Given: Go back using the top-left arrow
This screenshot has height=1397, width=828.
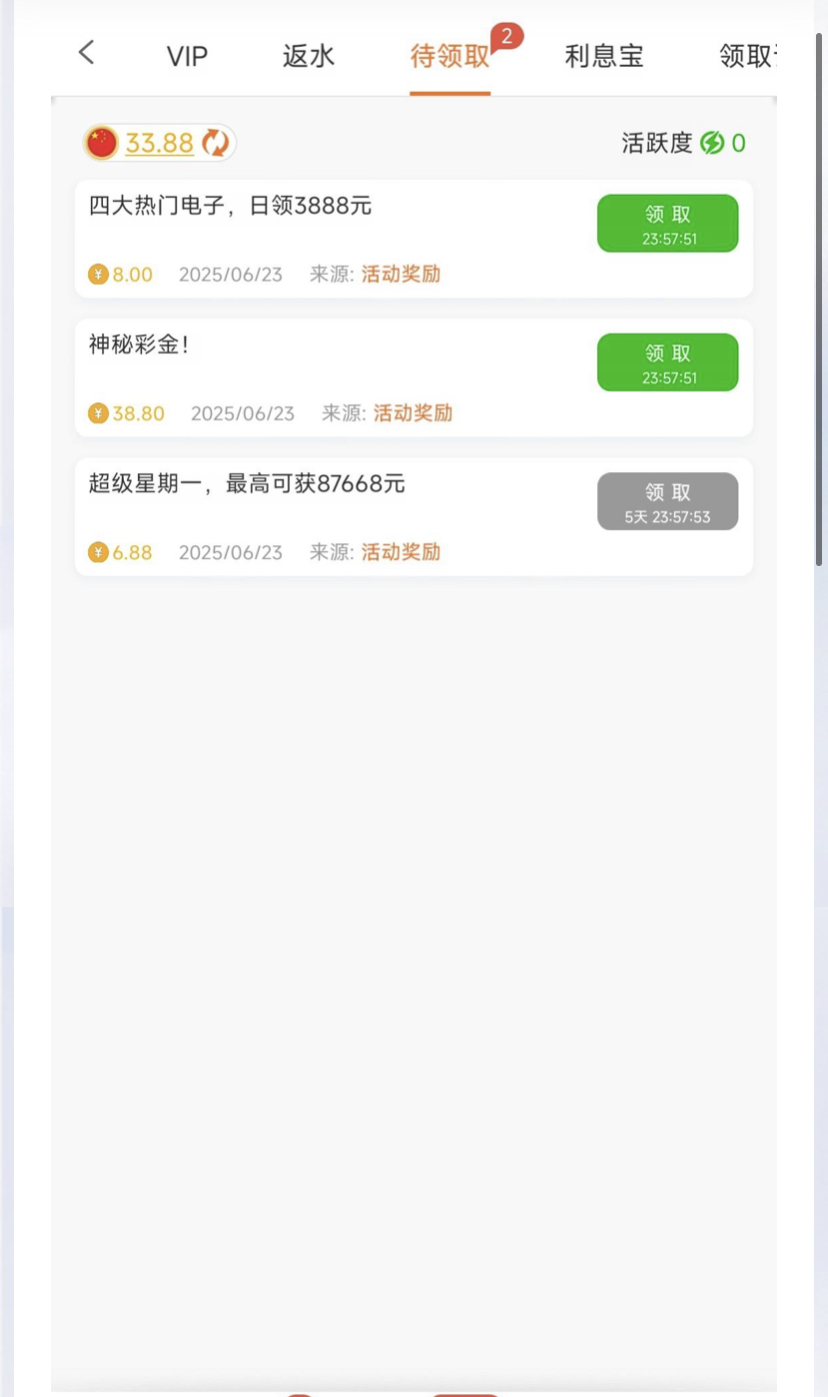Looking at the screenshot, I should (x=86, y=53).
